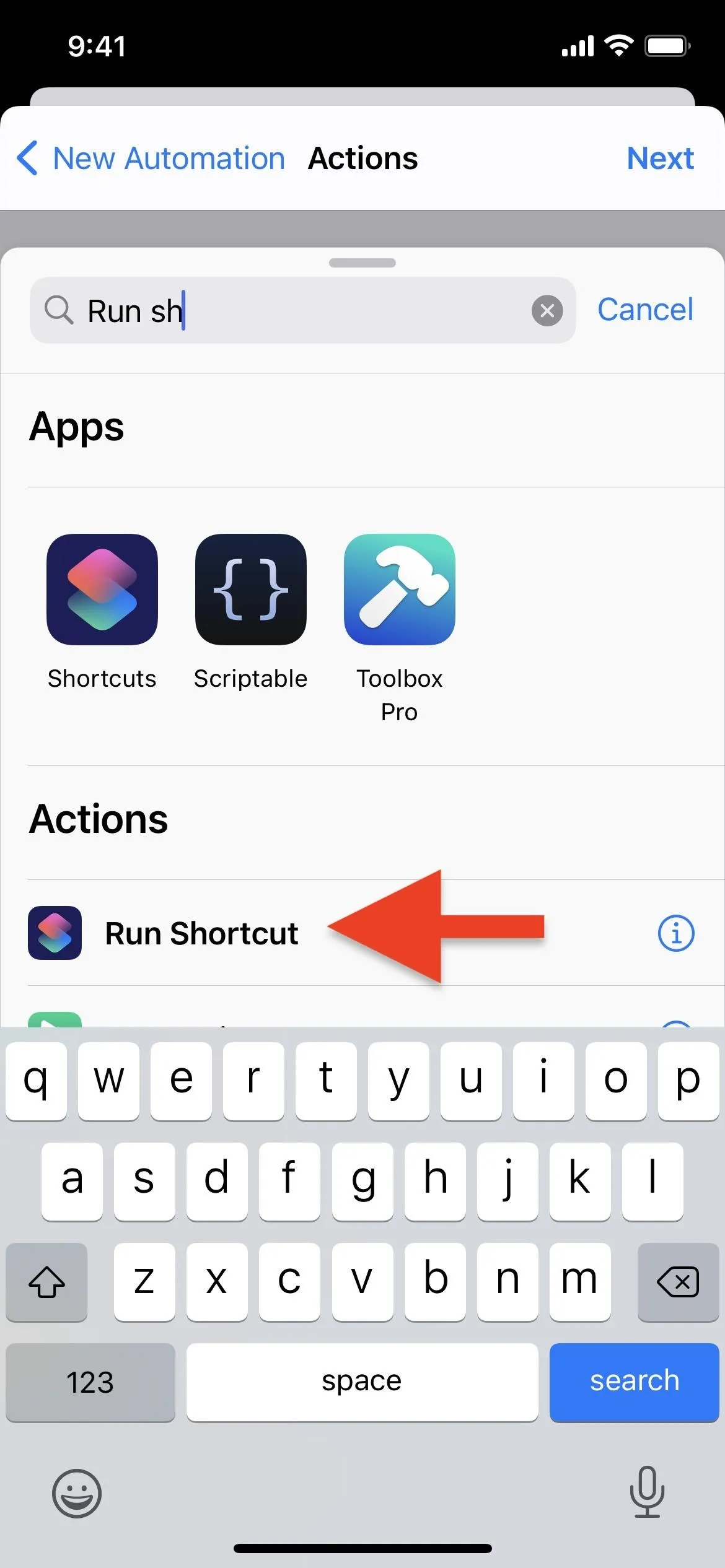Open the Shortcuts app actions

(x=102, y=612)
